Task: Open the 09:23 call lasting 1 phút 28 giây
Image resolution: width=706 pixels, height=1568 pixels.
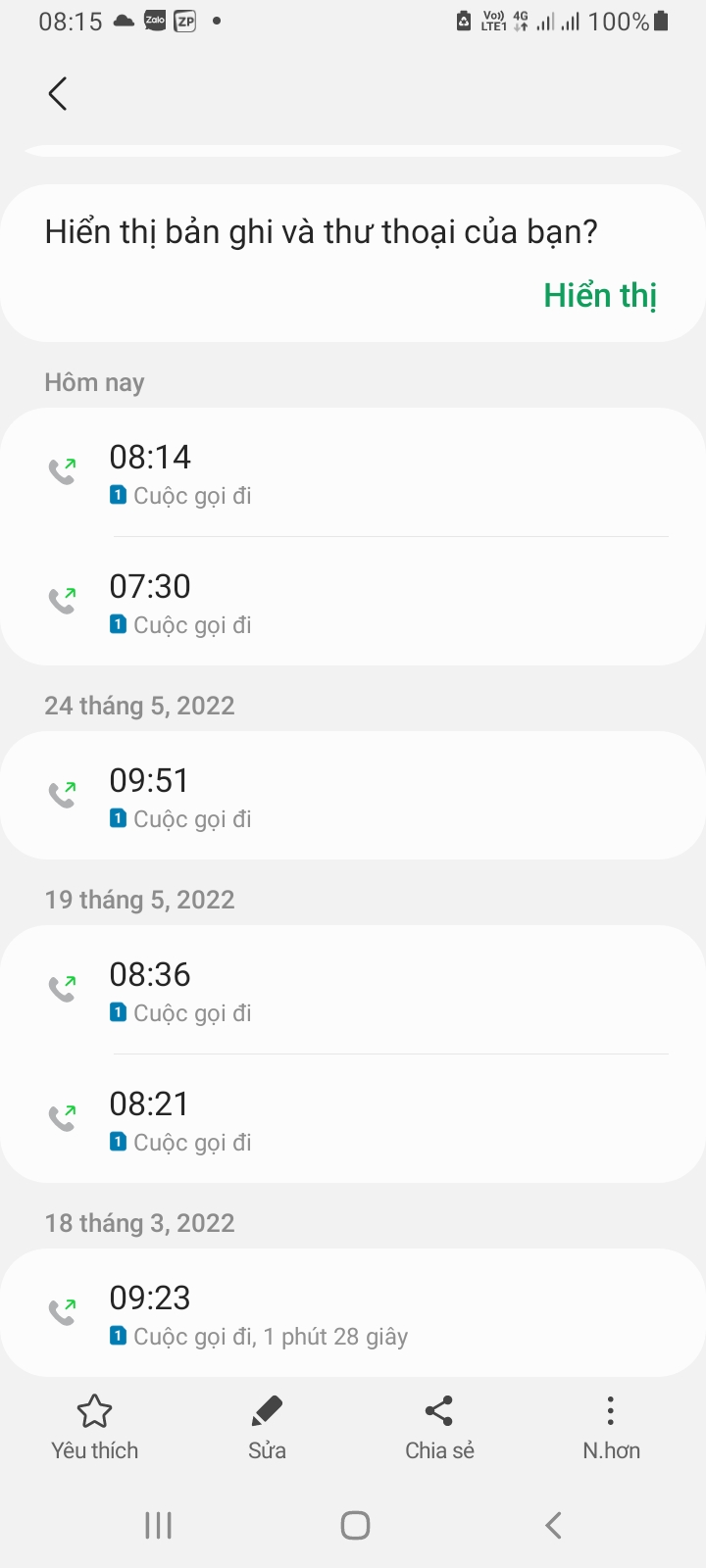Action: pyautogui.click(x=353, y=1313)
